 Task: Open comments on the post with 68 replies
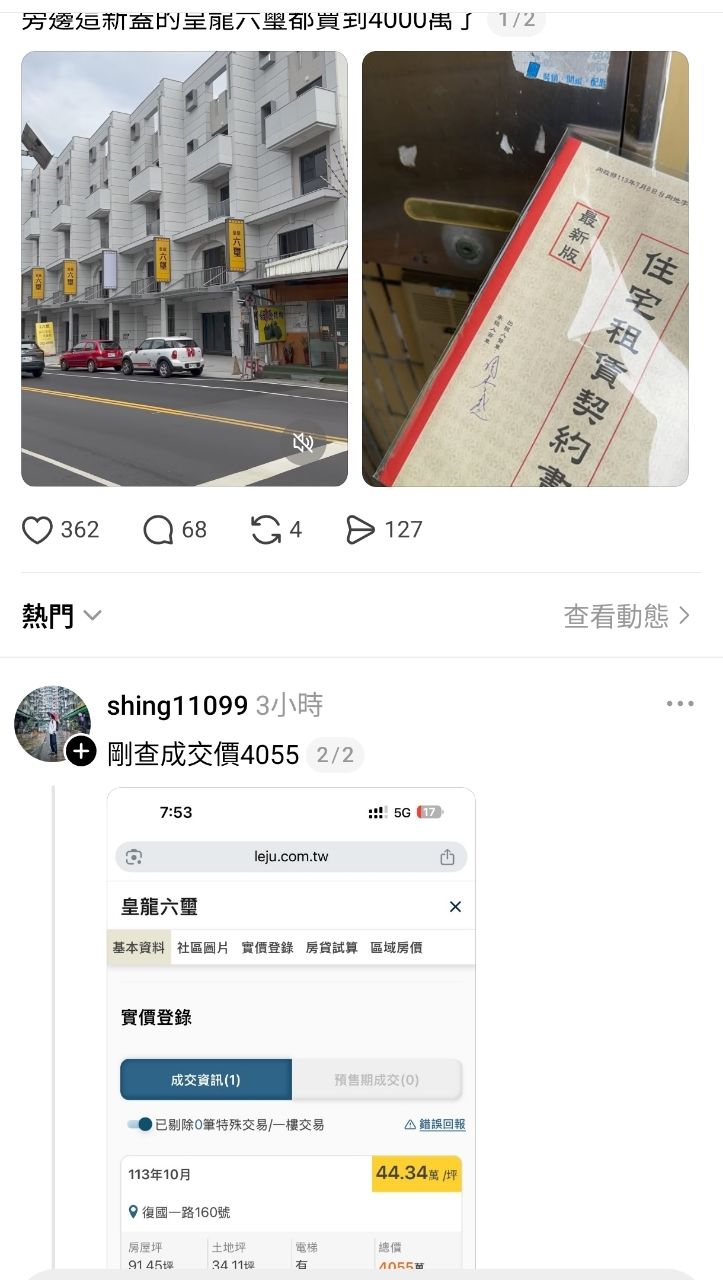158,530
